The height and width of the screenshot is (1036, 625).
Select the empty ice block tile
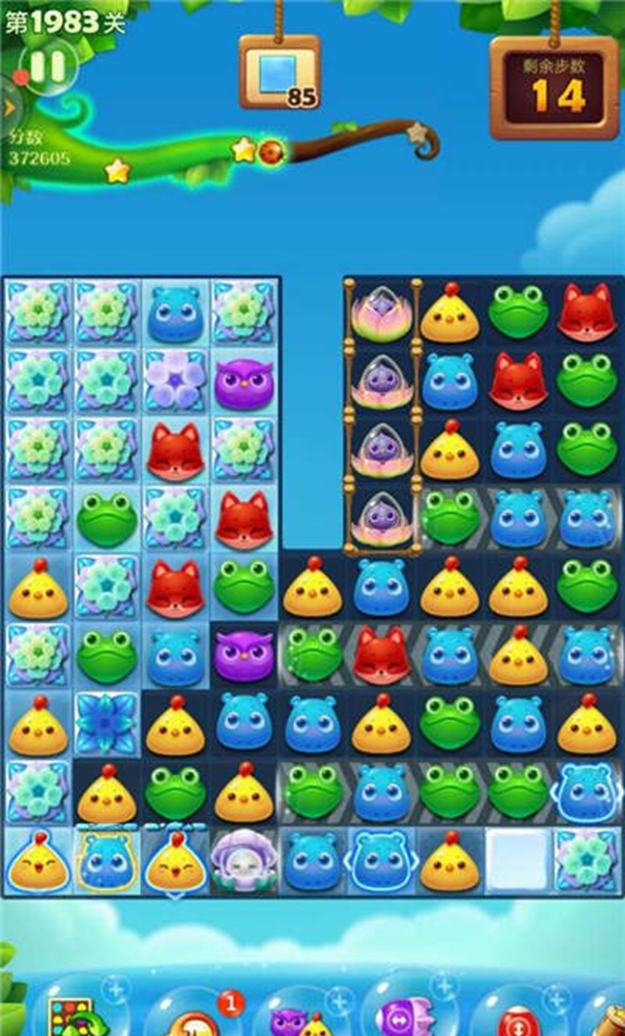(518, 861)
